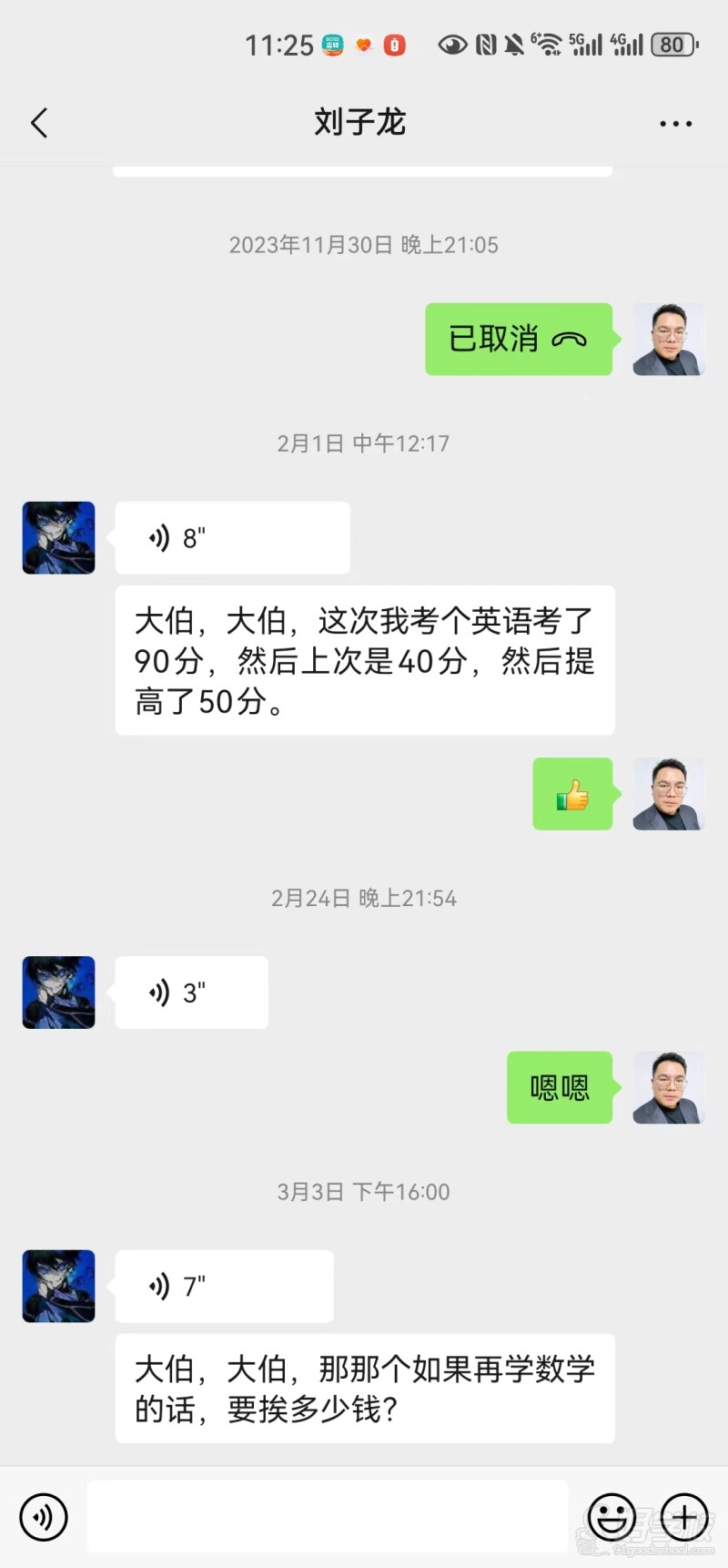Tap your avatar beside the 嗯嗯 reply
This screenshot has width=728, height=1568.
[x=669, y=1088]
